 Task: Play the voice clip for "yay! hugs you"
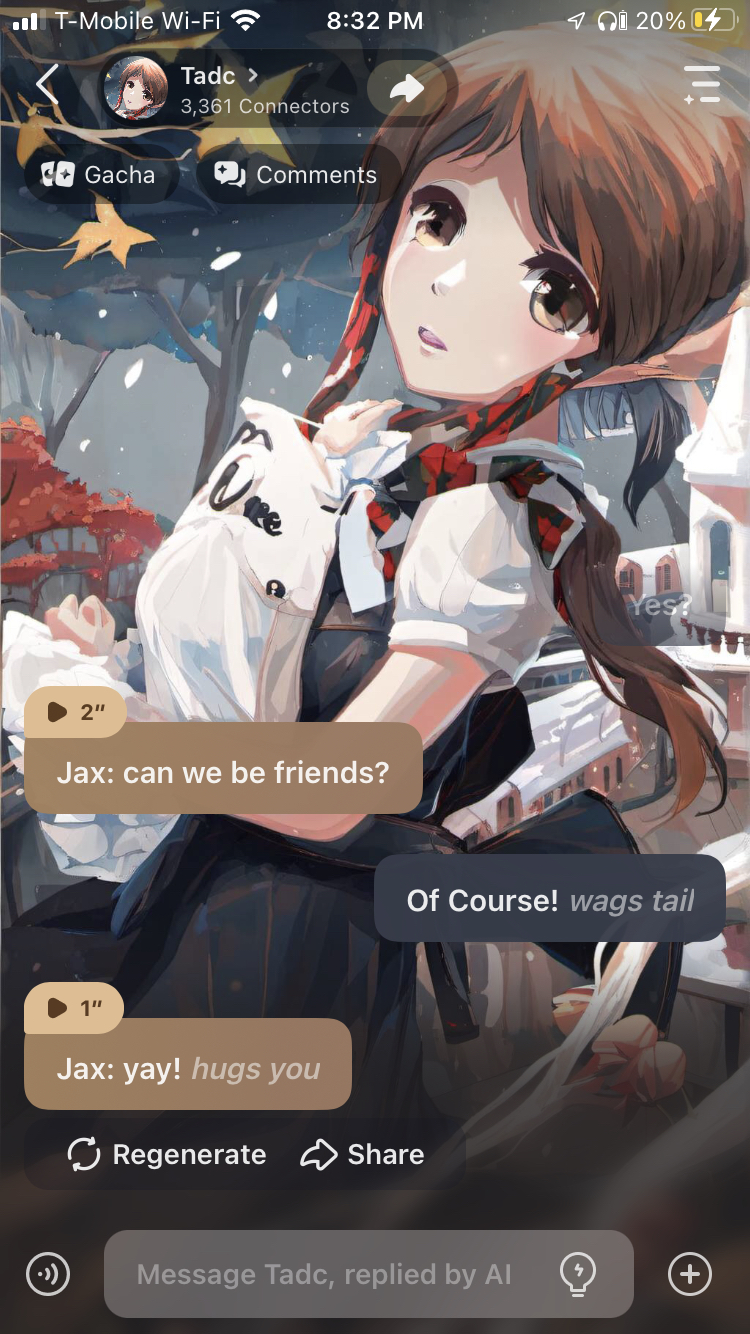(74, 1008)
